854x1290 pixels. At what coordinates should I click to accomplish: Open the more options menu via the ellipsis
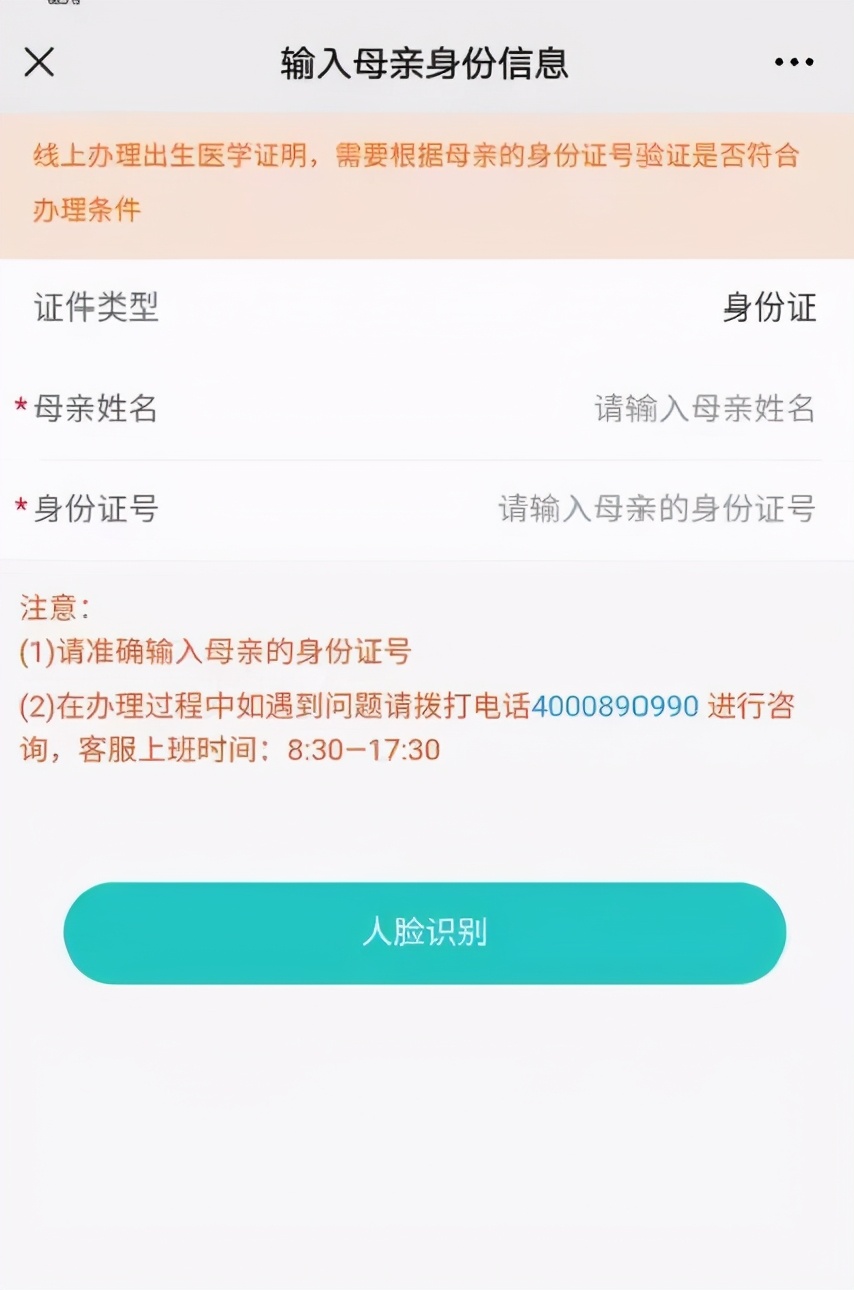(x=793, y=63)
